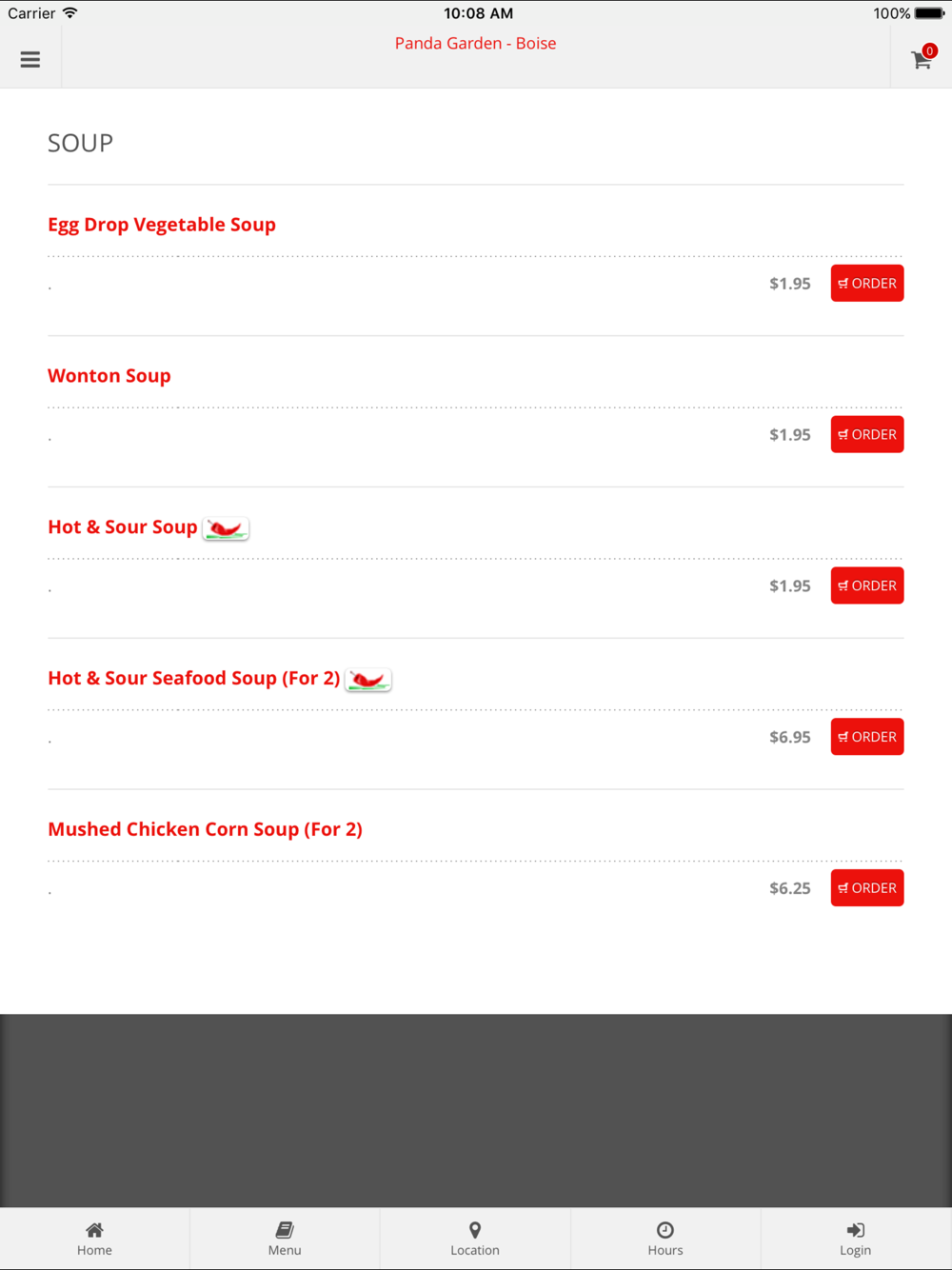Screen dimensions: 952x1270
Task: Open Wonton Soup item details
Action: [109, 376]
